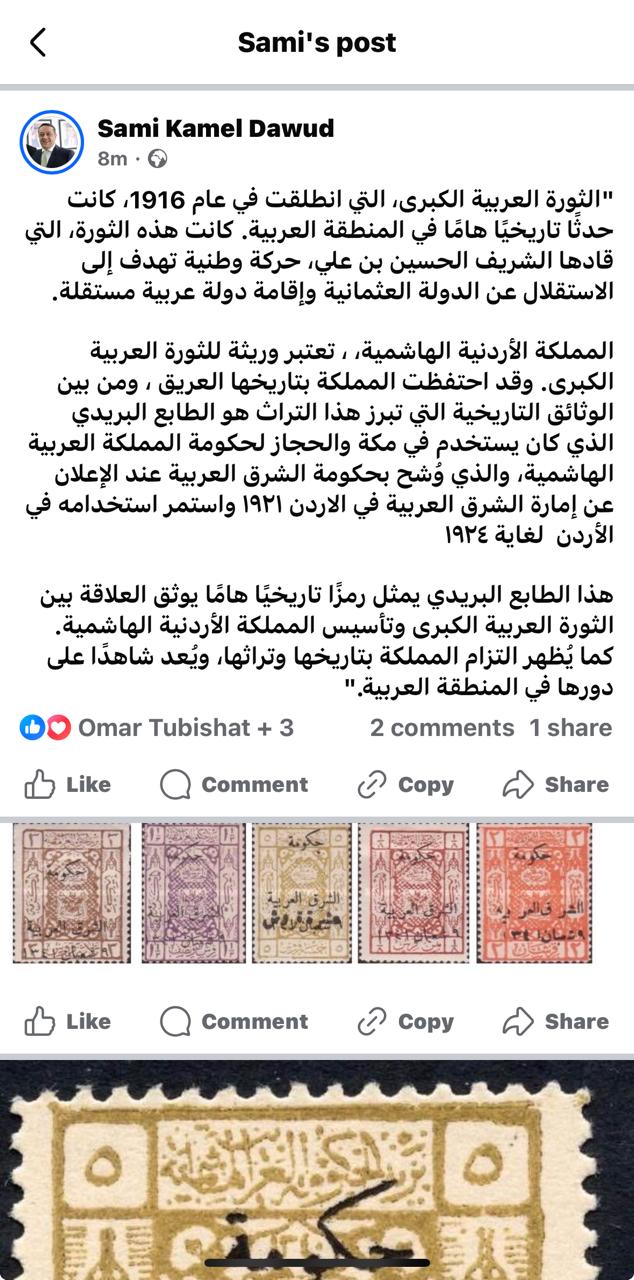The height and width of the screenshot is (1280, 634).
Task: Comment on the post text above the stamps
Action: tap(234, 785)
